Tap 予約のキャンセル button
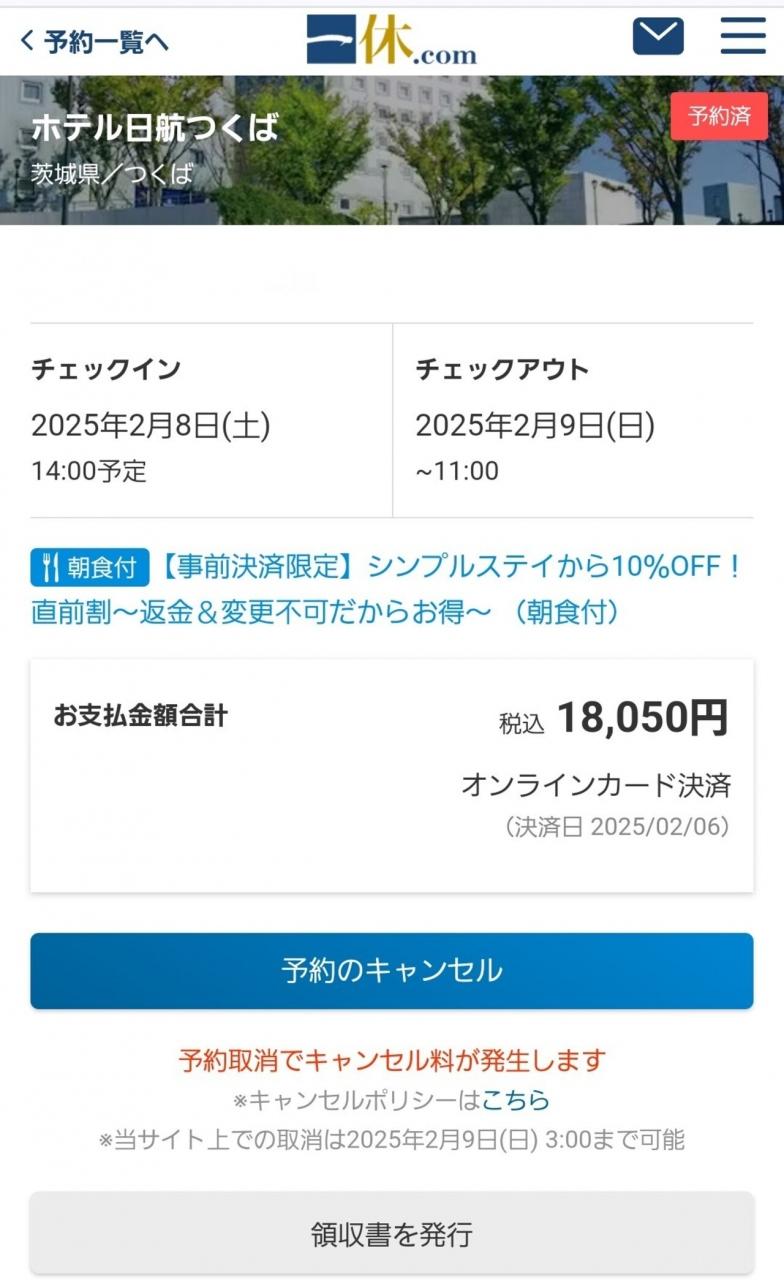784x1280 pixels. (x=392, y=971)
